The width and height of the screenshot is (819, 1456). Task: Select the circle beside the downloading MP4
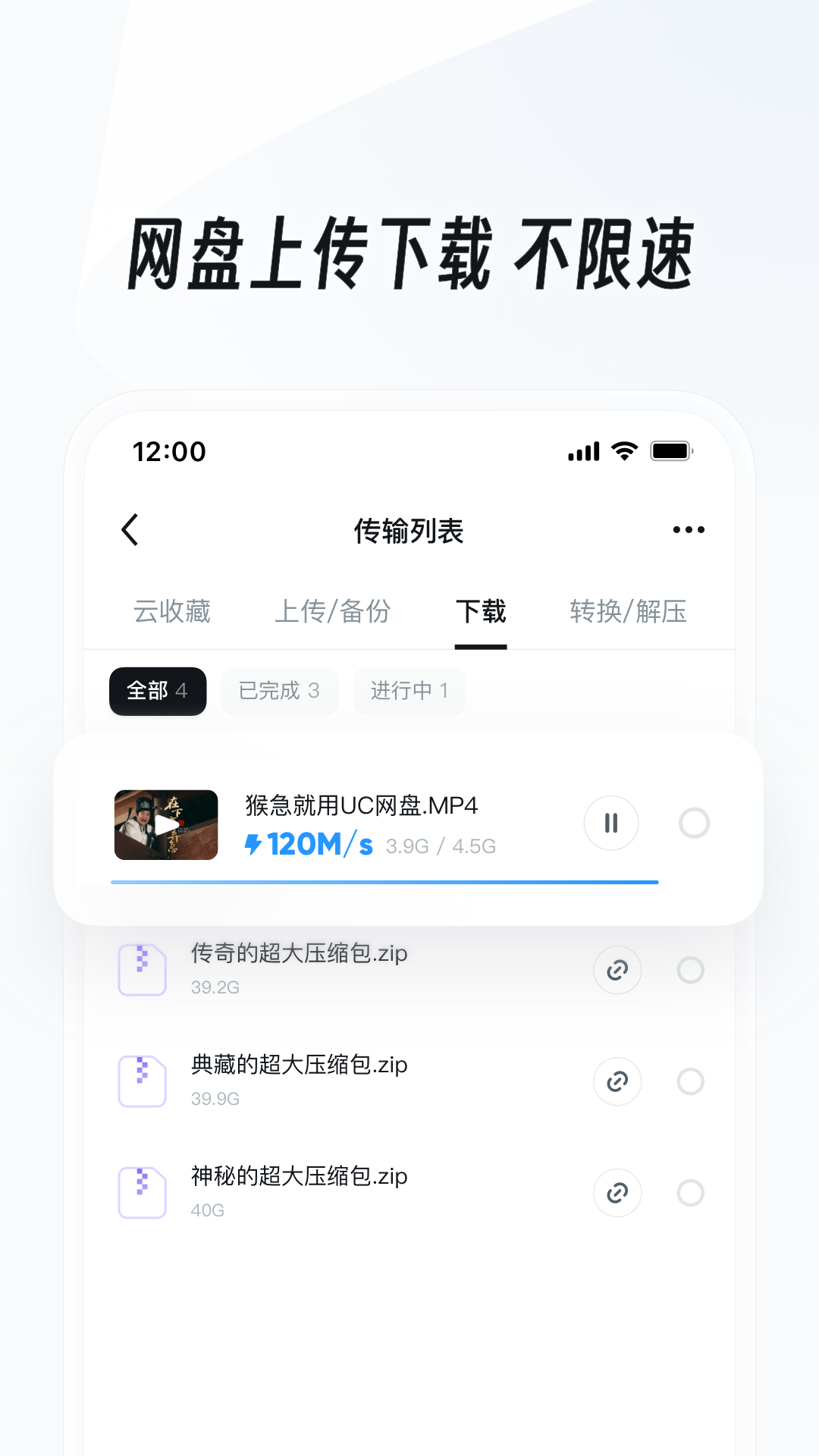(x=695, y=823)
